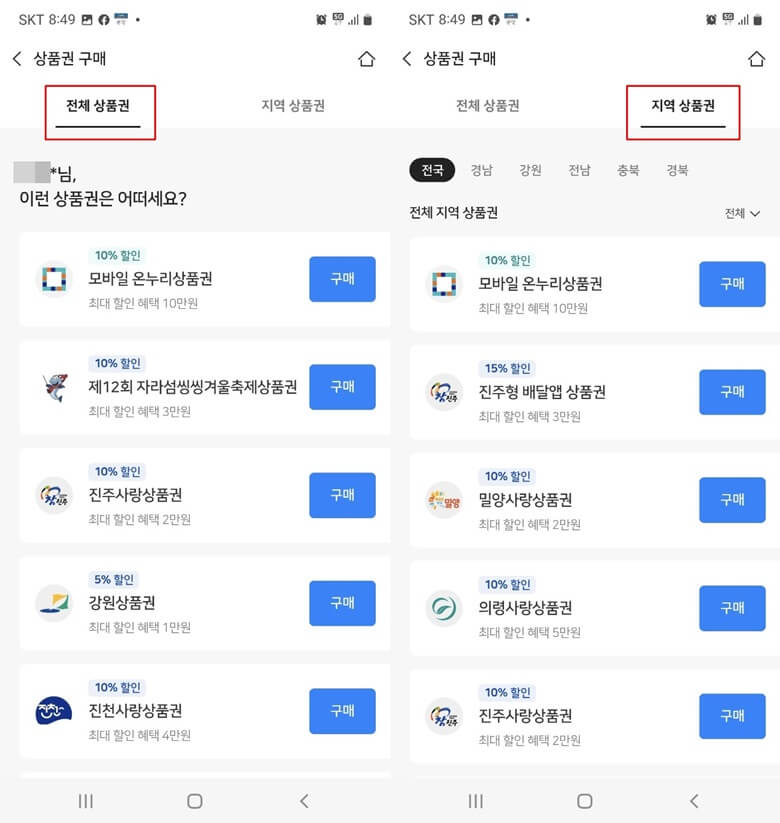
Task: Switch to the 전체 상품권 tab
Action: point(97,104)
